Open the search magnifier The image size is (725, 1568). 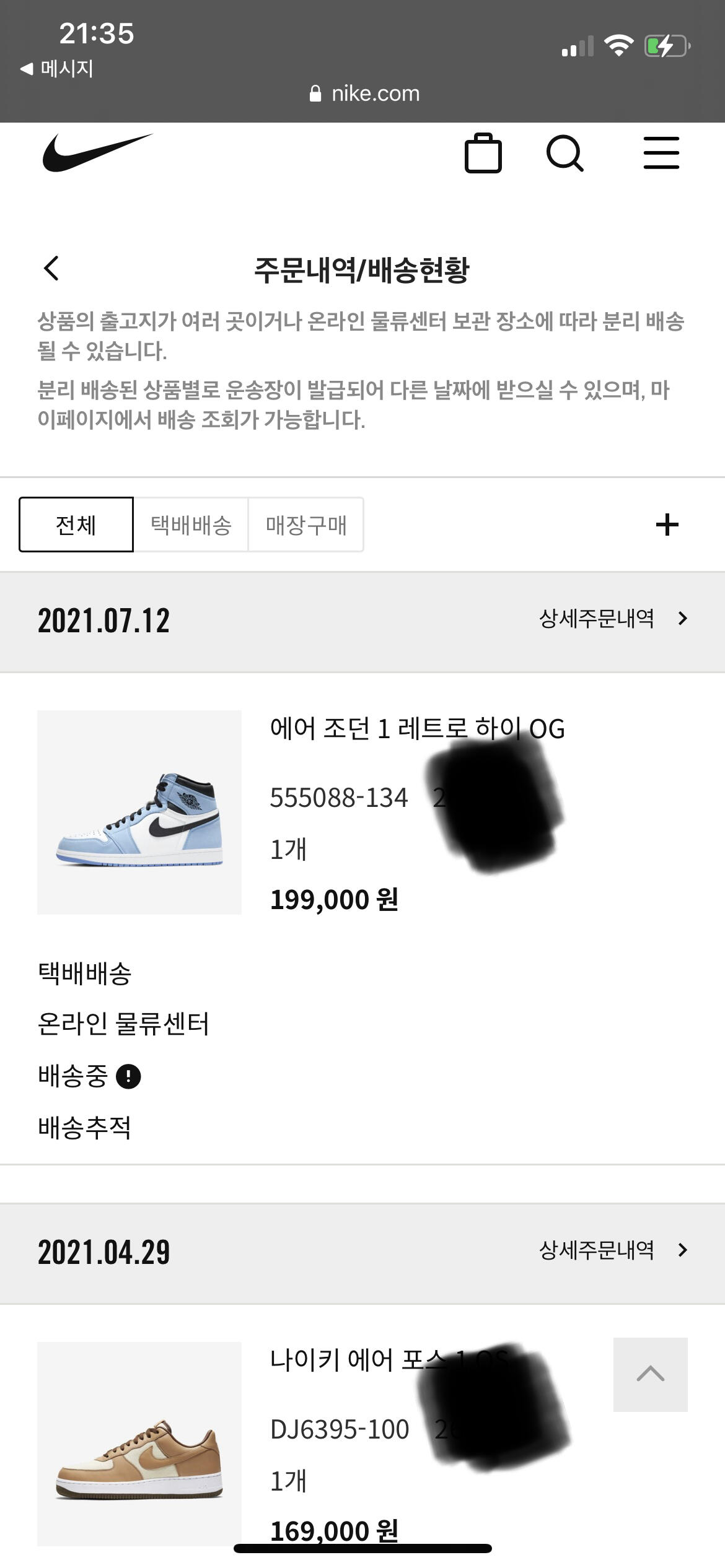pyautogui.click(x=565, y=153)
